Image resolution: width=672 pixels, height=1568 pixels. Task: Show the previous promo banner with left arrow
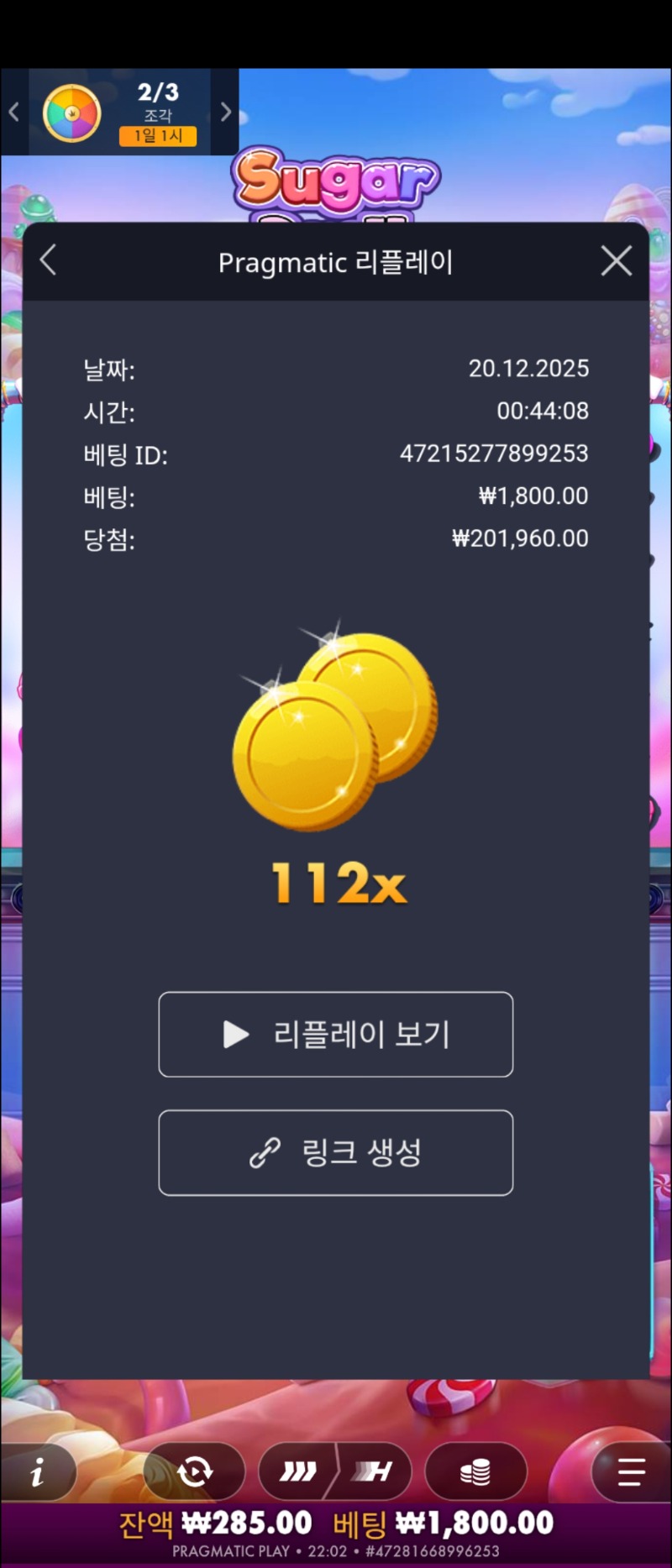pos(14,112)
